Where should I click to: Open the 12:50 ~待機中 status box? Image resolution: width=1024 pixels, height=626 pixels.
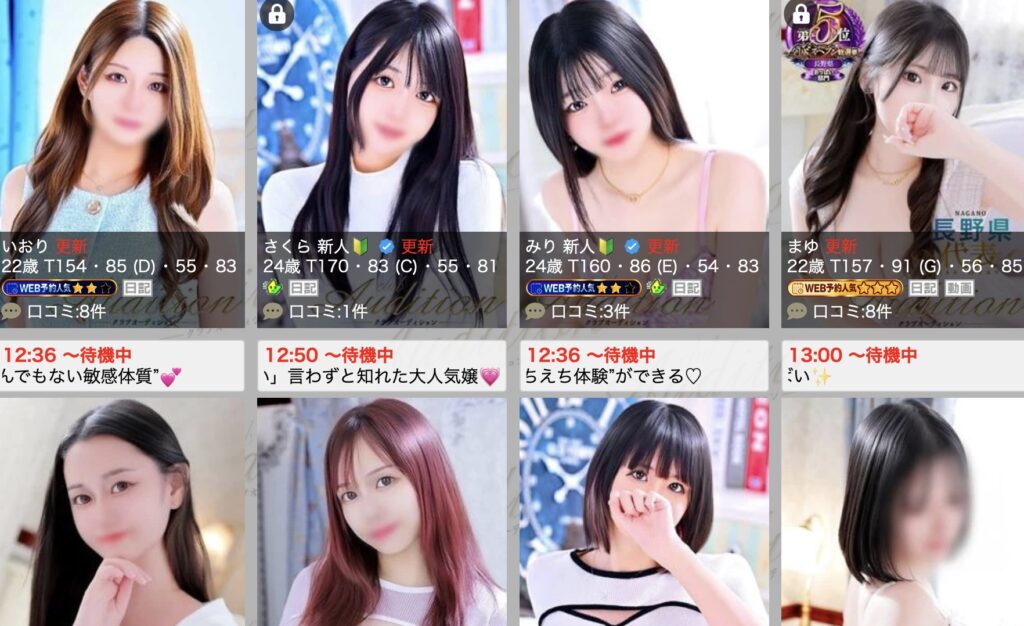tap(381, 366)
